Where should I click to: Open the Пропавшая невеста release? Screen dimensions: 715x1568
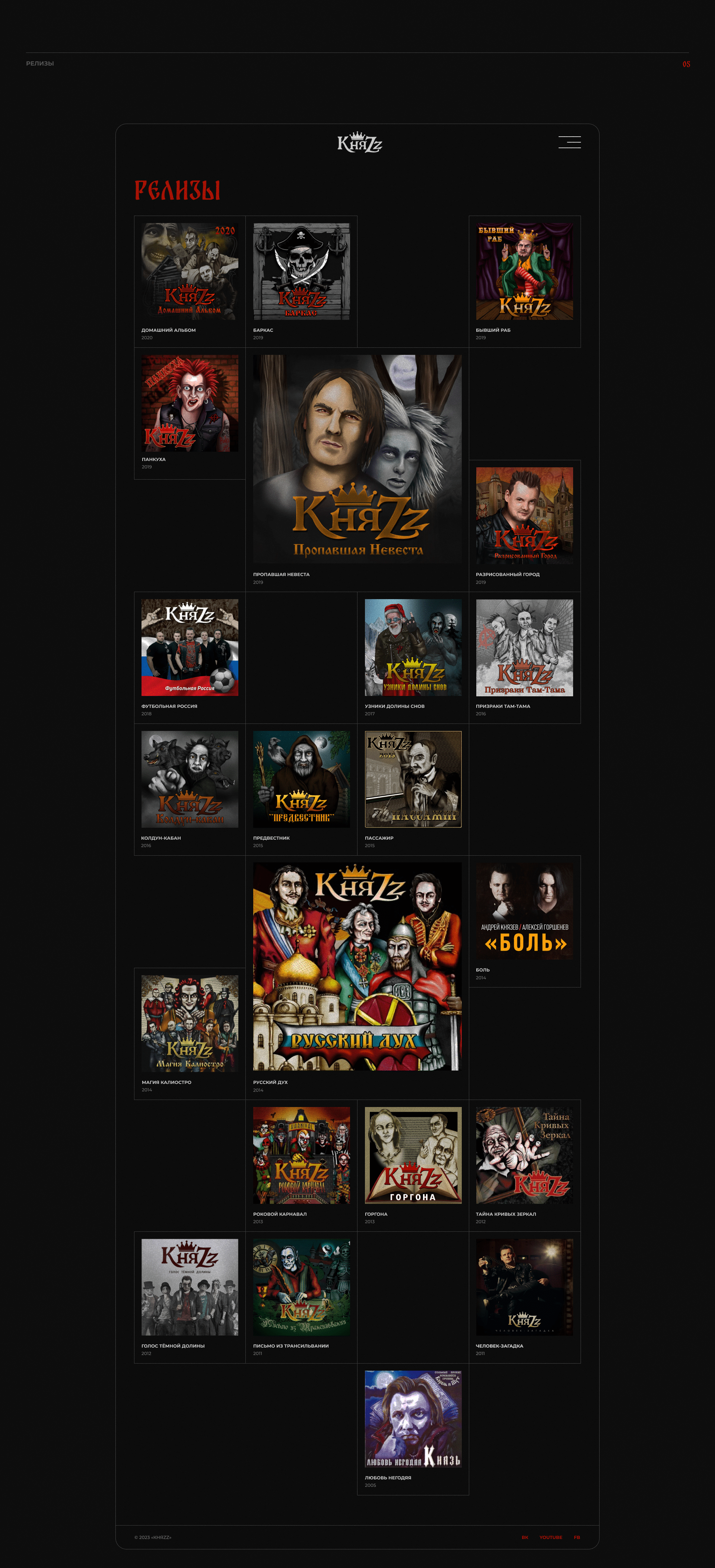click(357, 470)
